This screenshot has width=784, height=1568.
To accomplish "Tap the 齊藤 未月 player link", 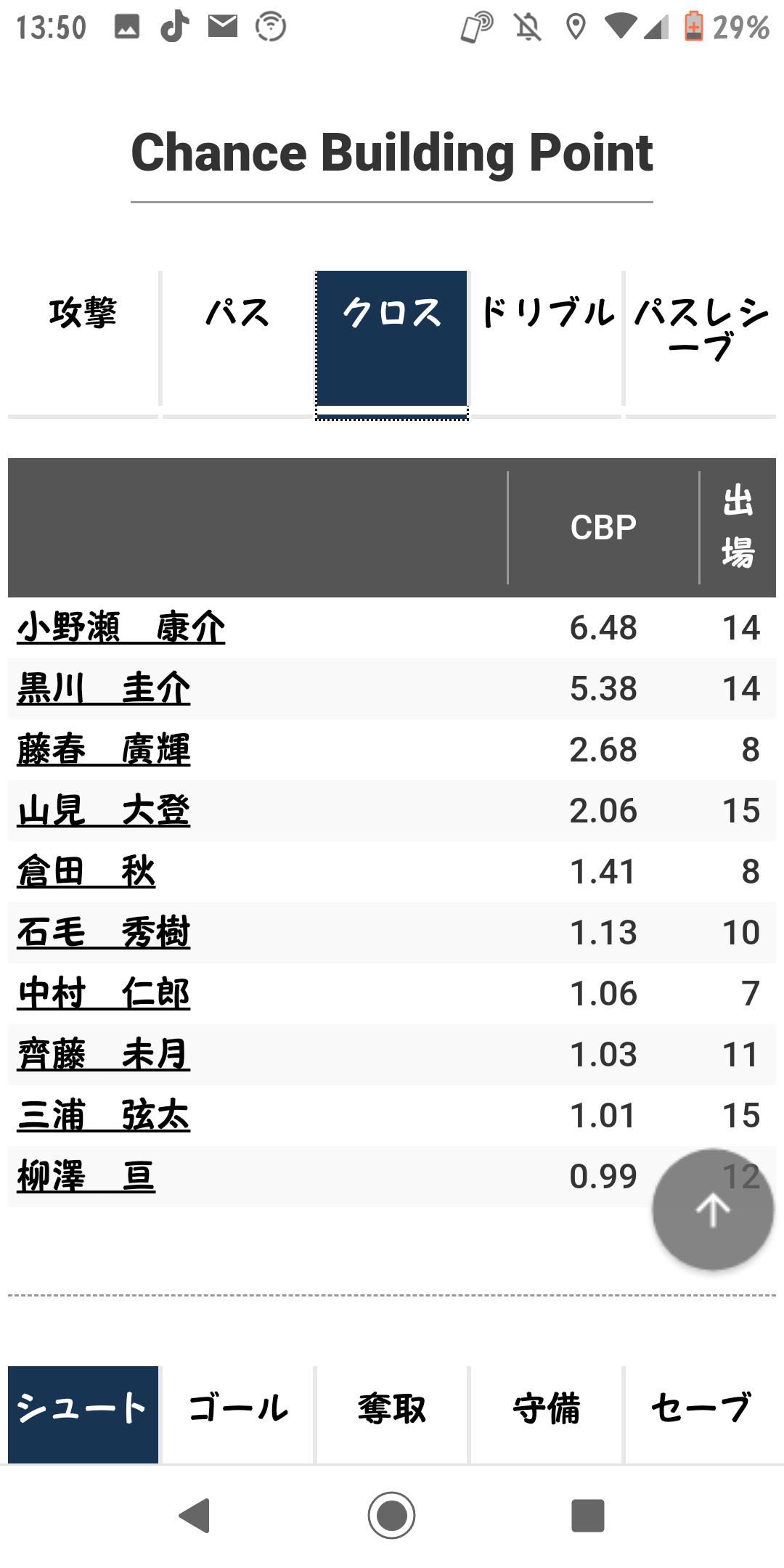I will point(104,1055).
